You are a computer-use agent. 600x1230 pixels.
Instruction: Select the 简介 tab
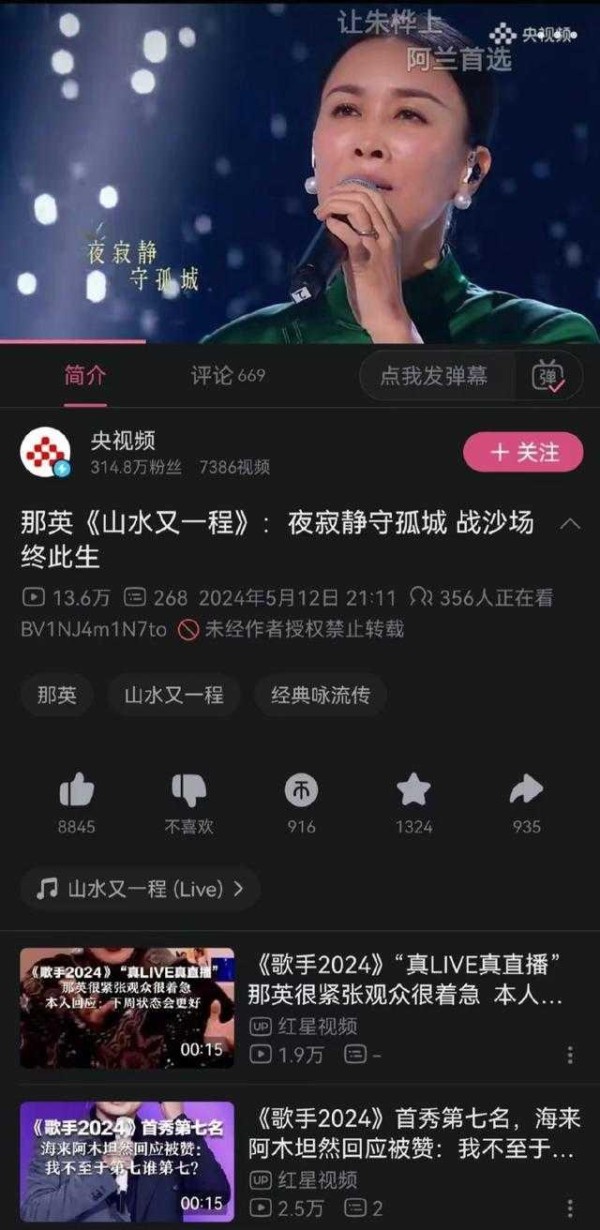coord(85,376)
